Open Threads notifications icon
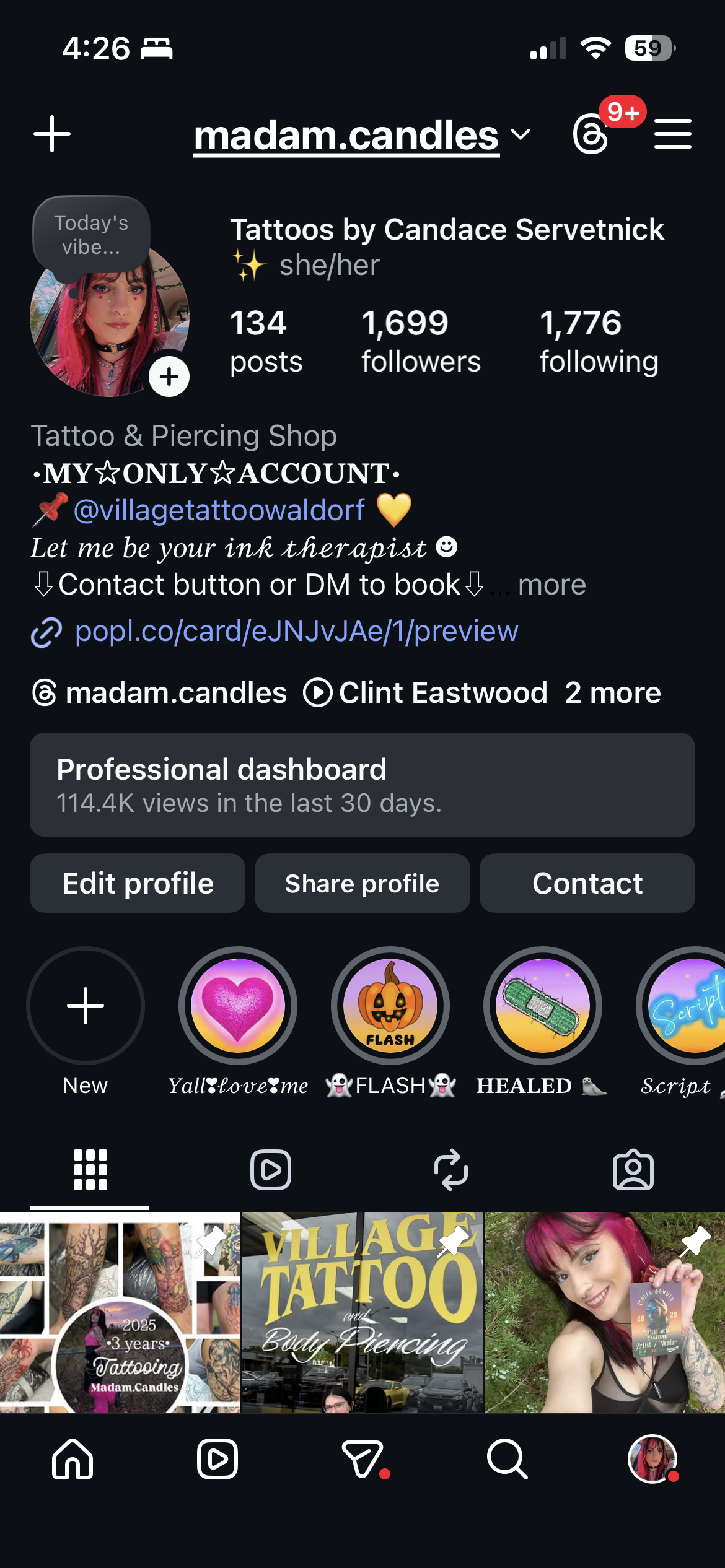The width and height of the screenshot is (725, 1568). (591, 134)
